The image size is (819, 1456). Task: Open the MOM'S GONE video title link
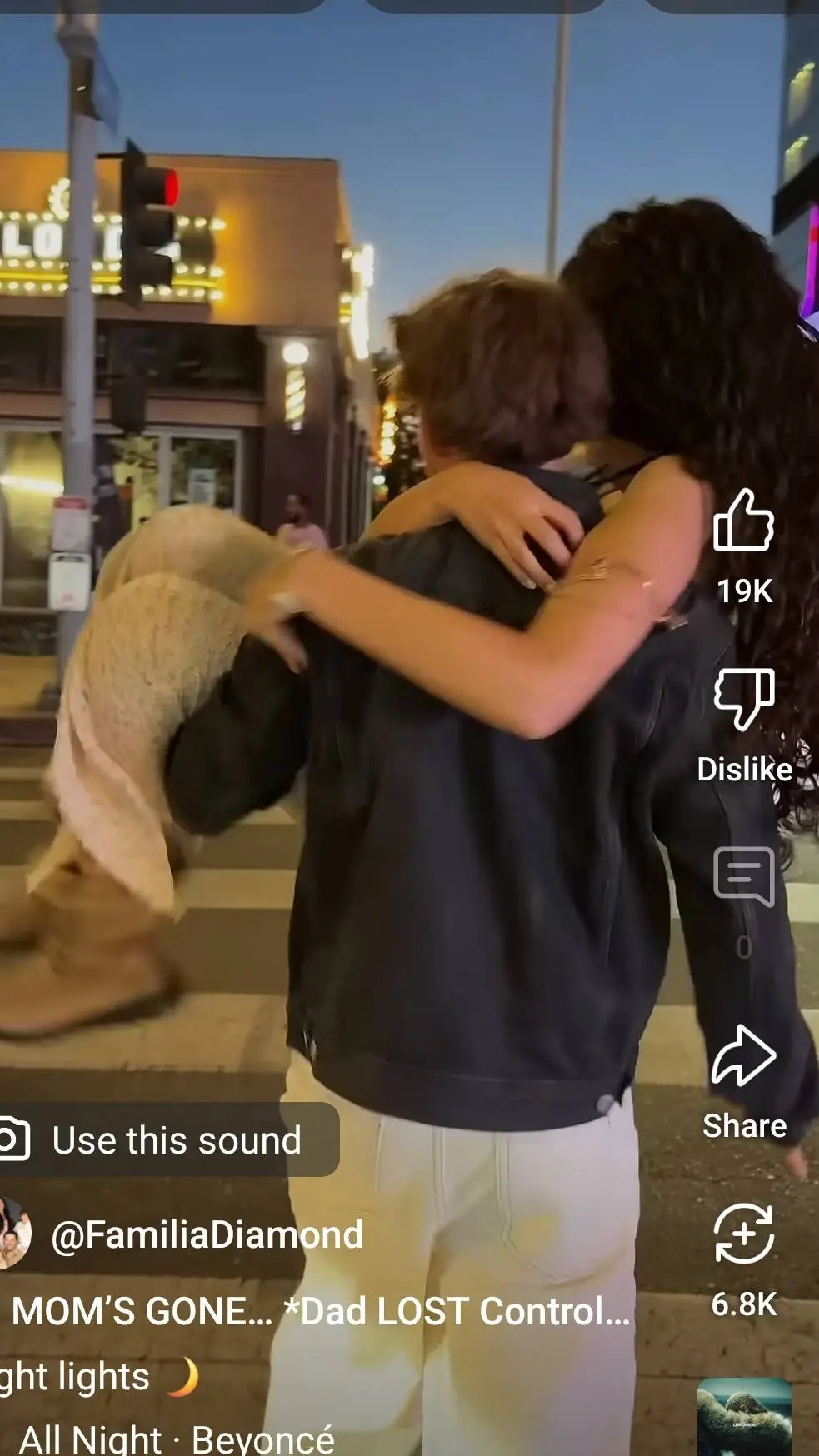point(320,1312)
